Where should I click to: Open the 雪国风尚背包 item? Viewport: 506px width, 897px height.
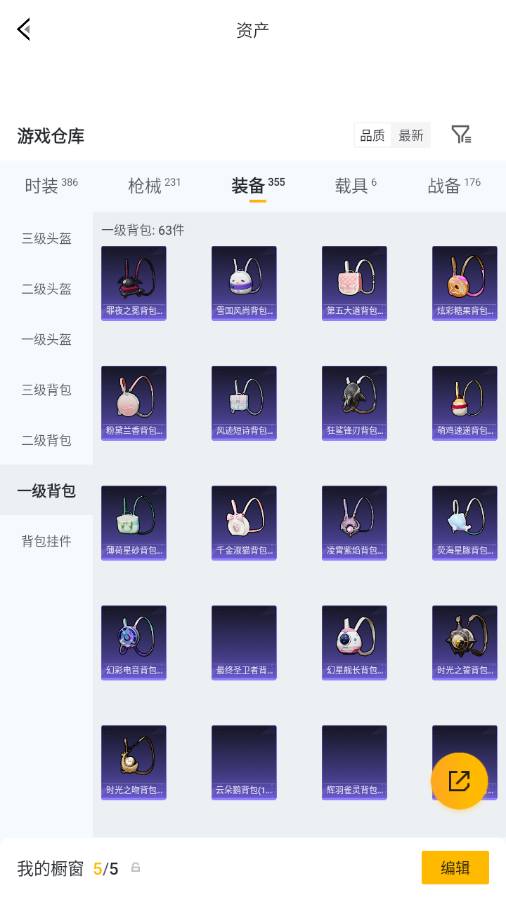(244, 283)
